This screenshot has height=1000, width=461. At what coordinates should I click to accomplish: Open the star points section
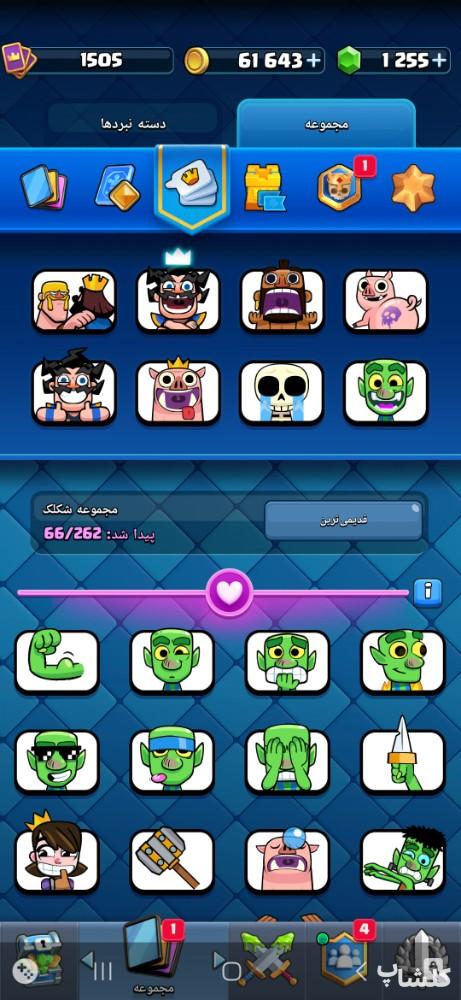413,188
